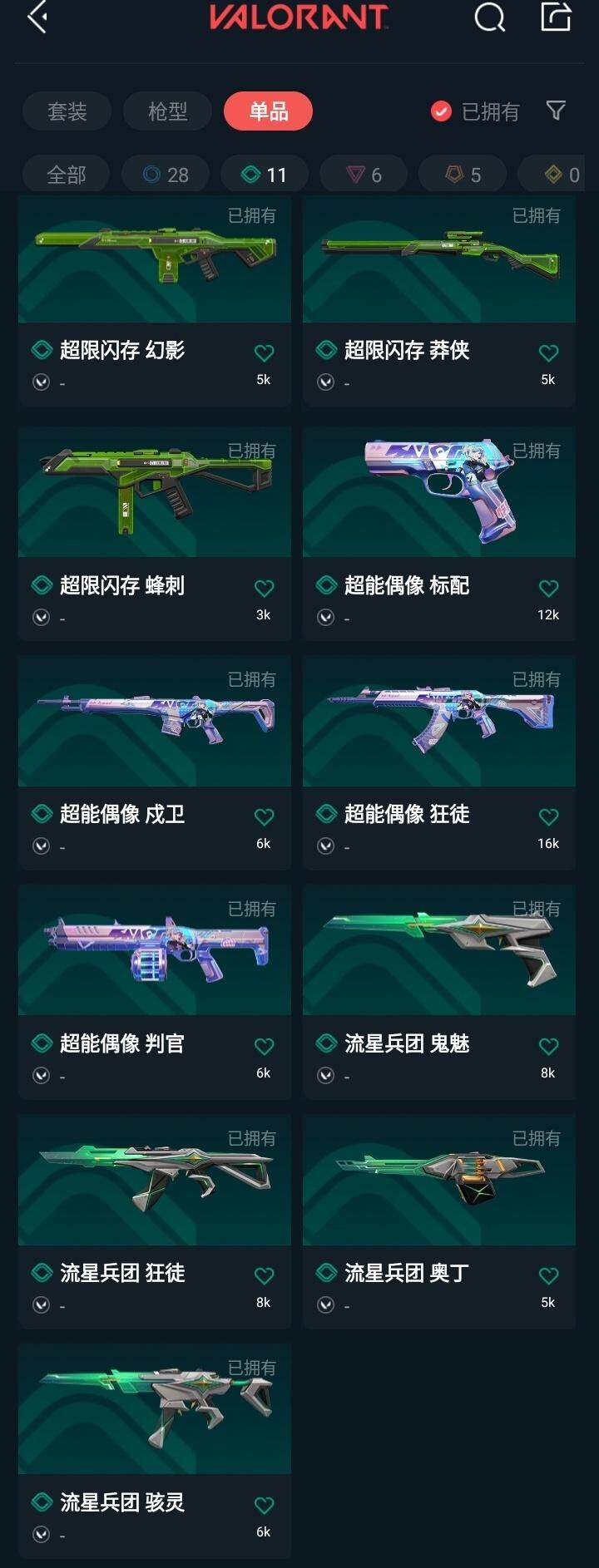Tap the share icon at top right
Screen dimensions: 599x1568
pos(556,17)
